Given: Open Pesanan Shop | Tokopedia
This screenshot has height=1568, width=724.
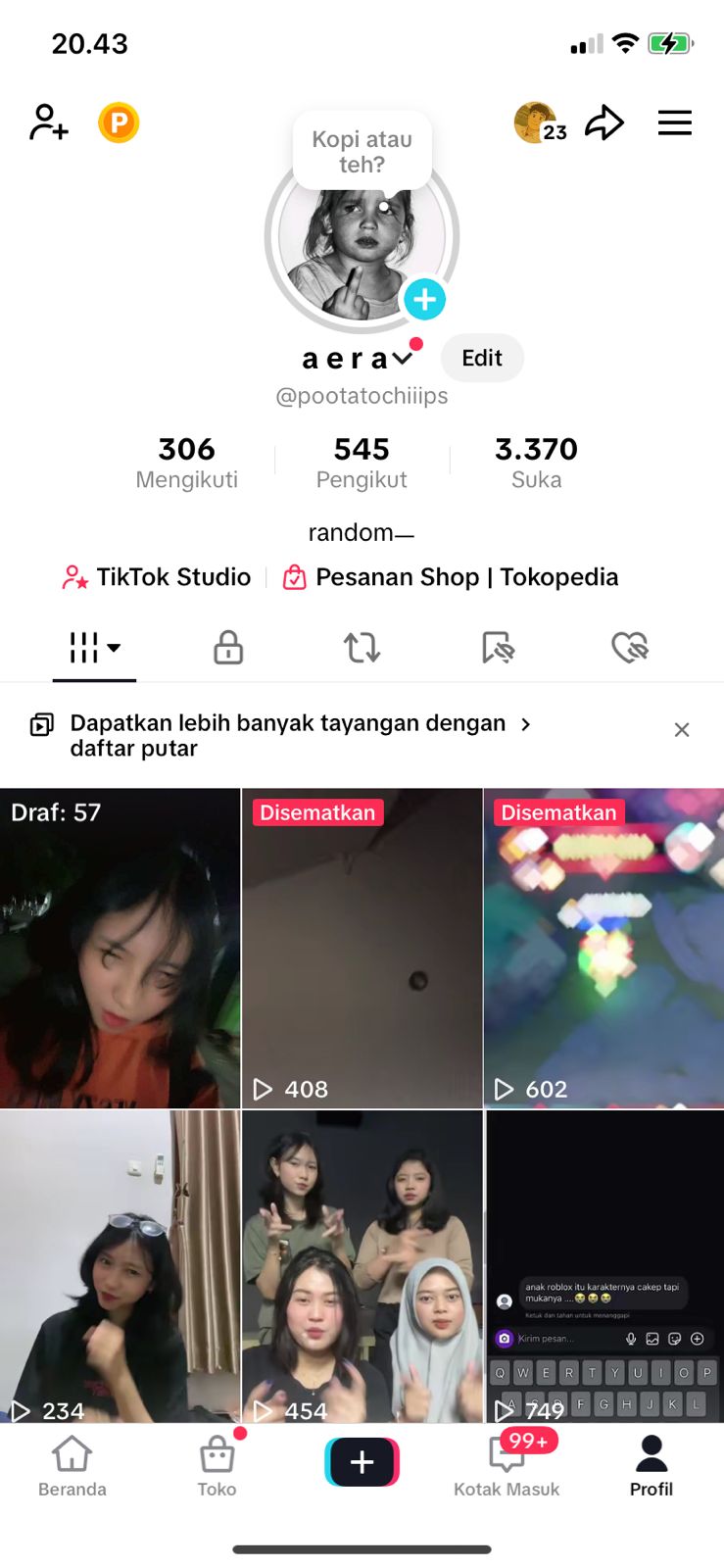Looking at the screenshot, I should 451,577.
